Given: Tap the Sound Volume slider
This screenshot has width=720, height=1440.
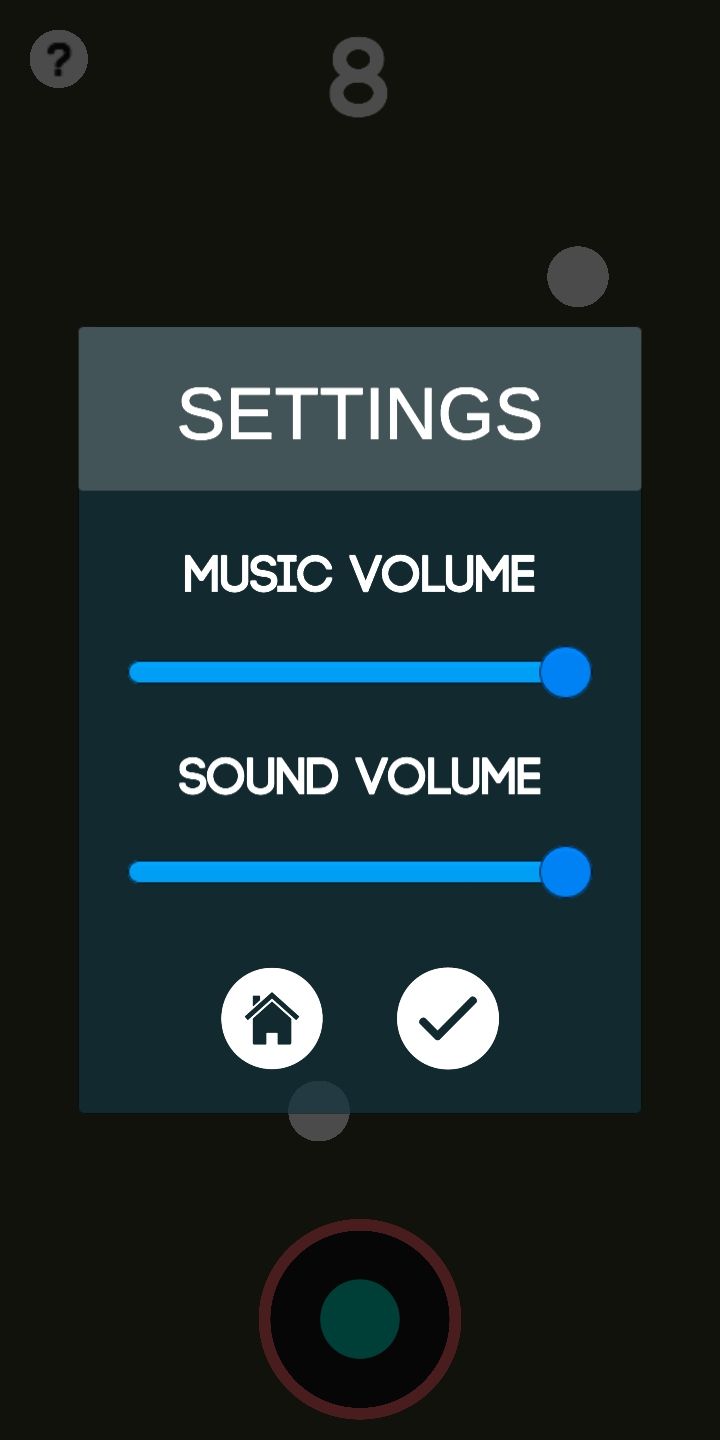Looking at the screenshot, I should click(360, 872).
